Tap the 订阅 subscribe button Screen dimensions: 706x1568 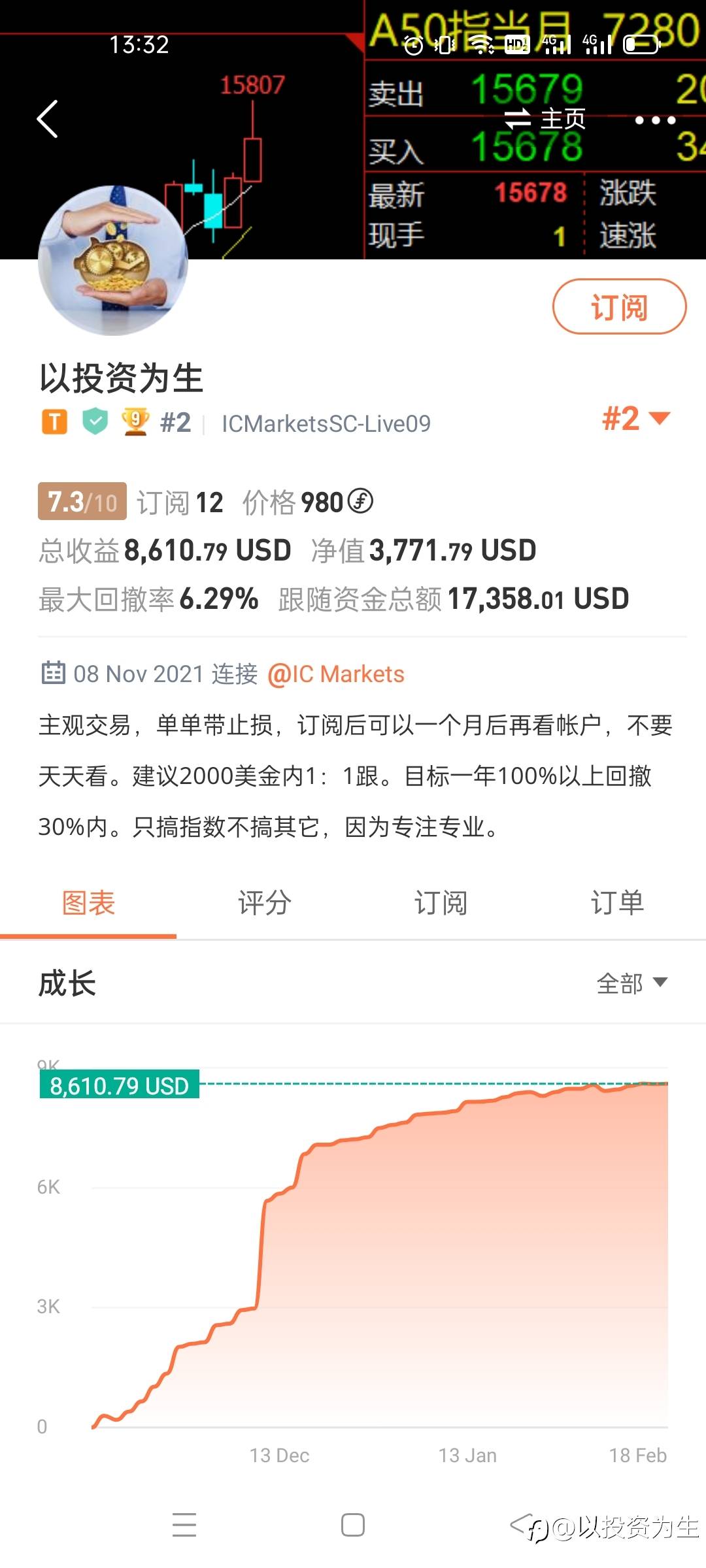[x=619, y=306]
